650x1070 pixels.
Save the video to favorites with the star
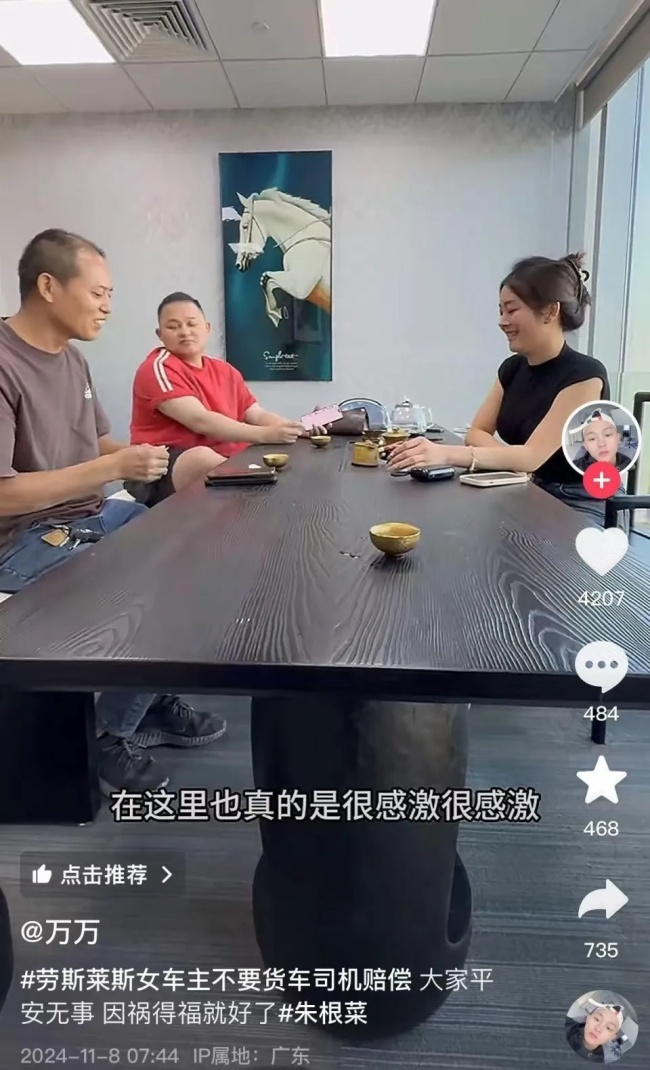[601, 781]
